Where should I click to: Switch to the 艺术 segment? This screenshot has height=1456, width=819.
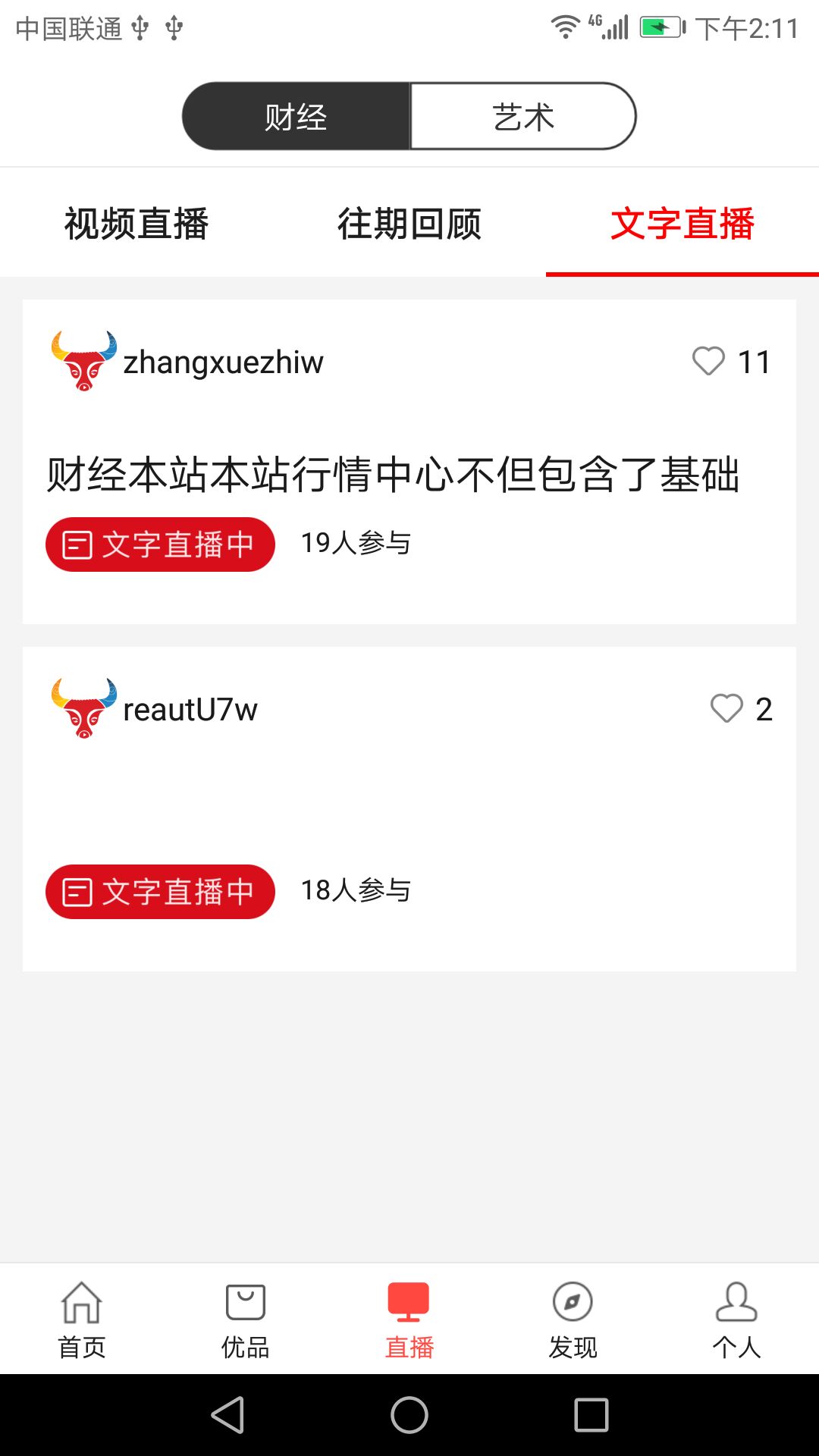(x=522, y=117)
